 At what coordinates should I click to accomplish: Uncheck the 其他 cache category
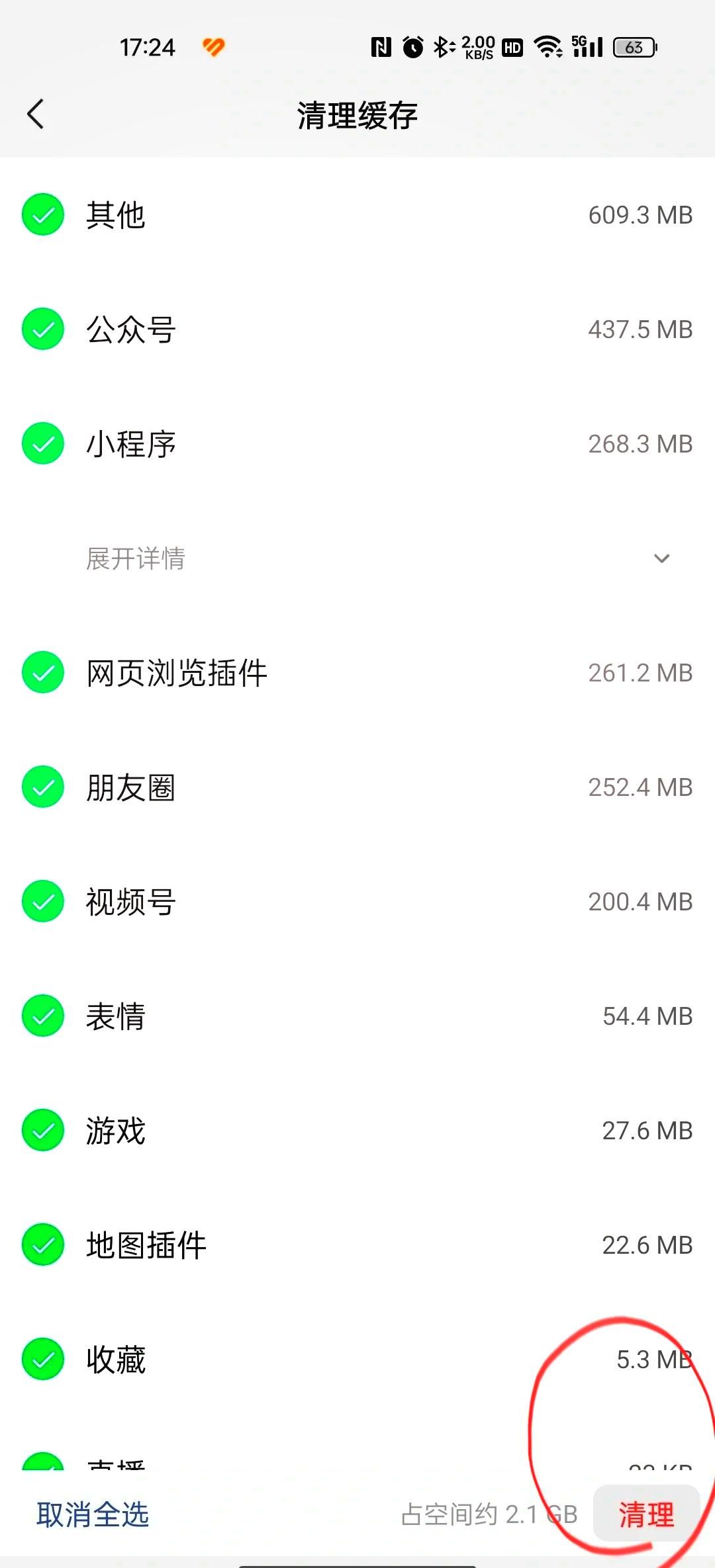click(x=42, y=213)
